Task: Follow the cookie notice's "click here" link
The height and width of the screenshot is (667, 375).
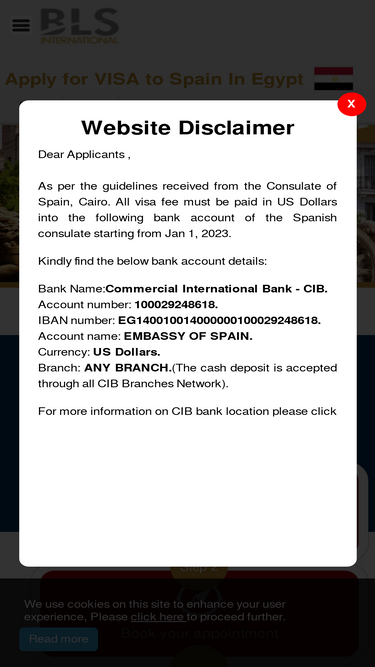Action: pyautogui.click(x=158, y=617)
